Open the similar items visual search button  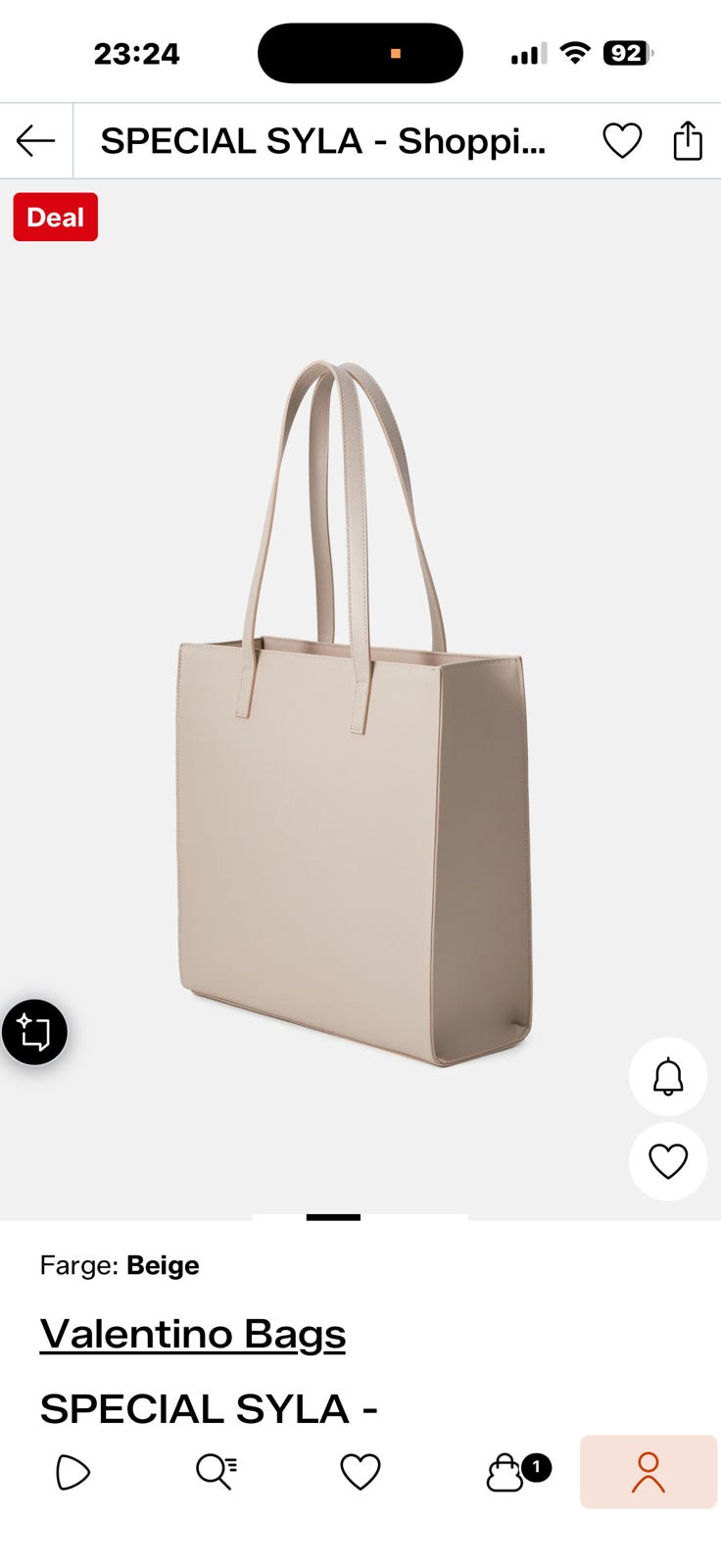point(34,1032)
